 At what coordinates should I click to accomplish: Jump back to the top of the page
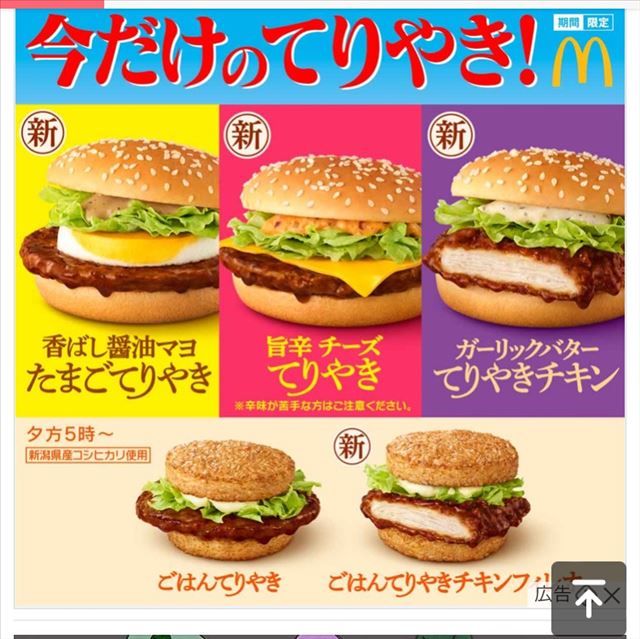588,598
